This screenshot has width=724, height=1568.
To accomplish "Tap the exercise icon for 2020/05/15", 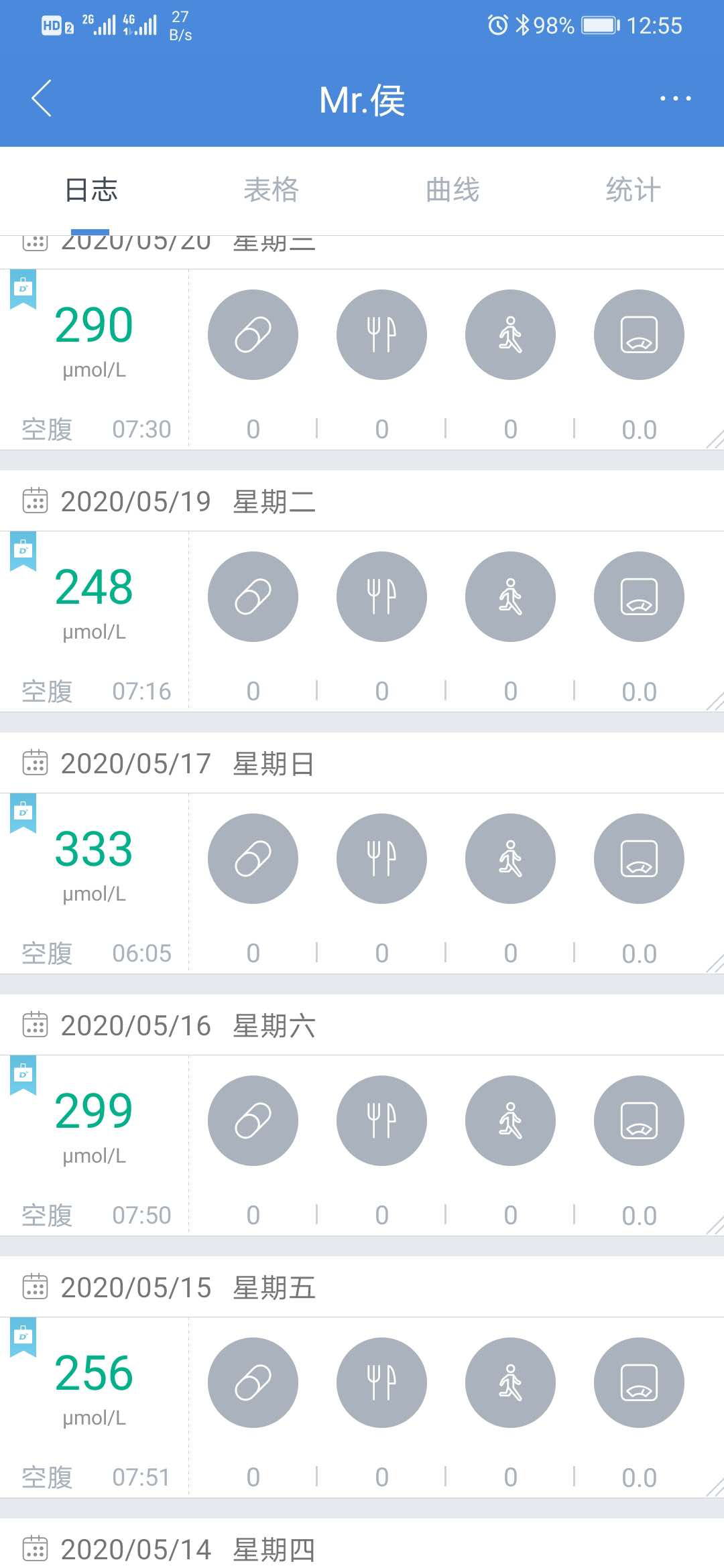I will pyautogui.click(x=510, y=1382).
